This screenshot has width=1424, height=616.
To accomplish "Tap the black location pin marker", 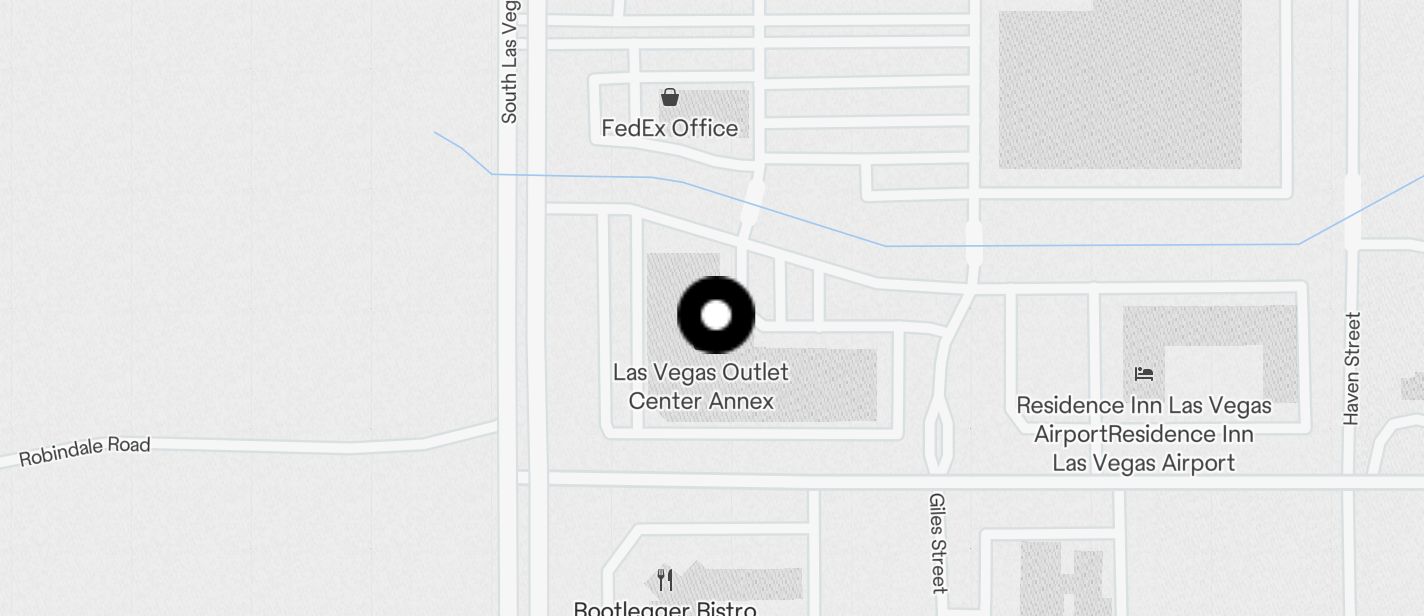I will pos(716,315).
